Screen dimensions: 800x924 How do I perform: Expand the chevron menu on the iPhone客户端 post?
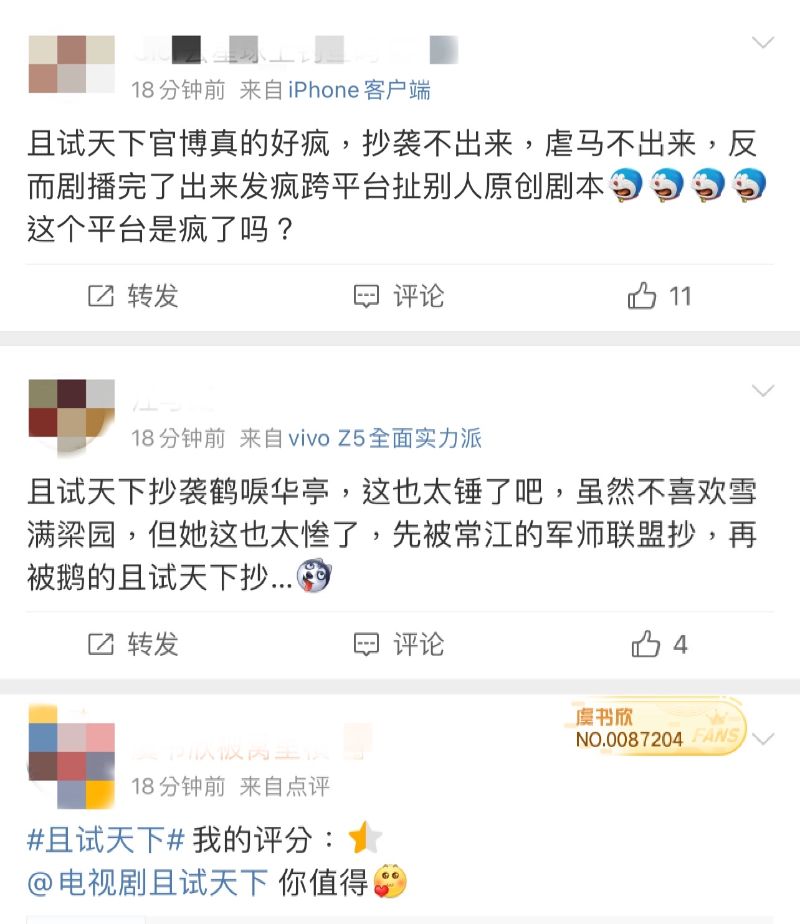762,43
